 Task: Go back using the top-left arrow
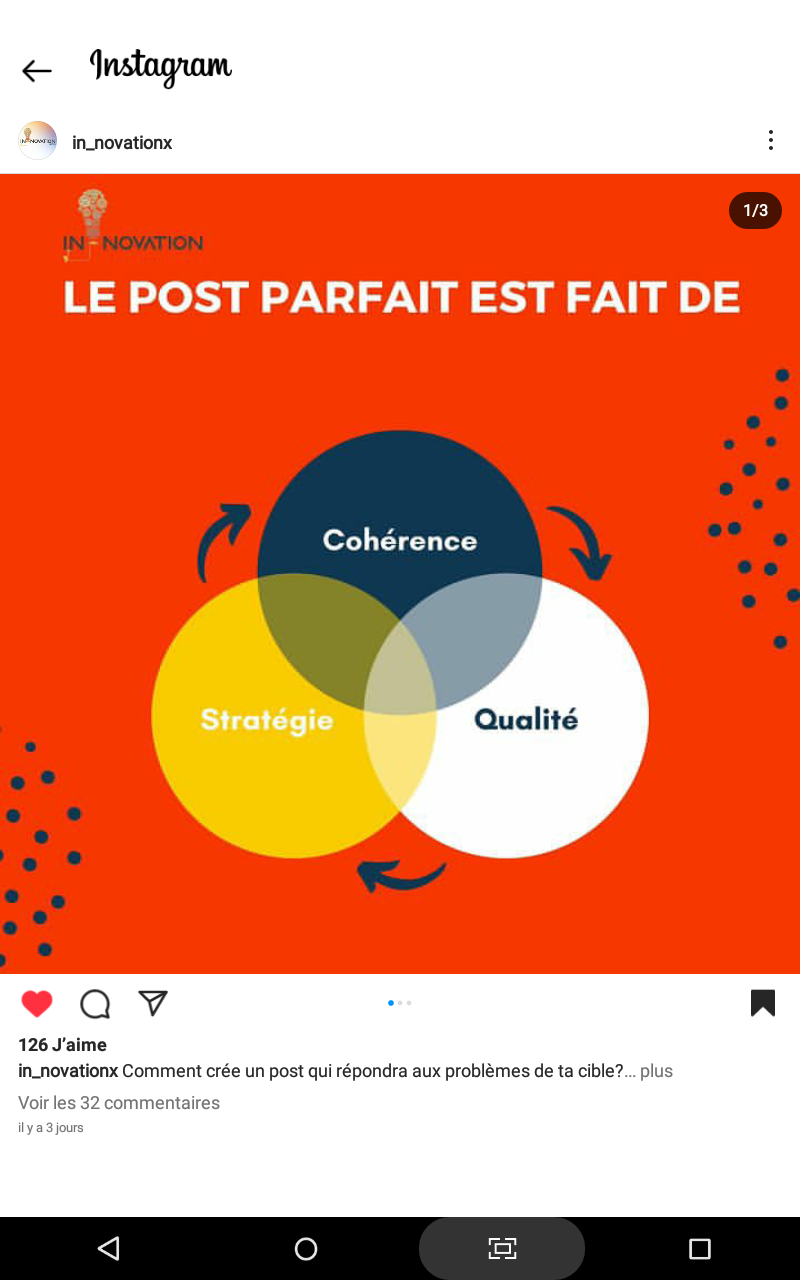click(x=37, y=70)
